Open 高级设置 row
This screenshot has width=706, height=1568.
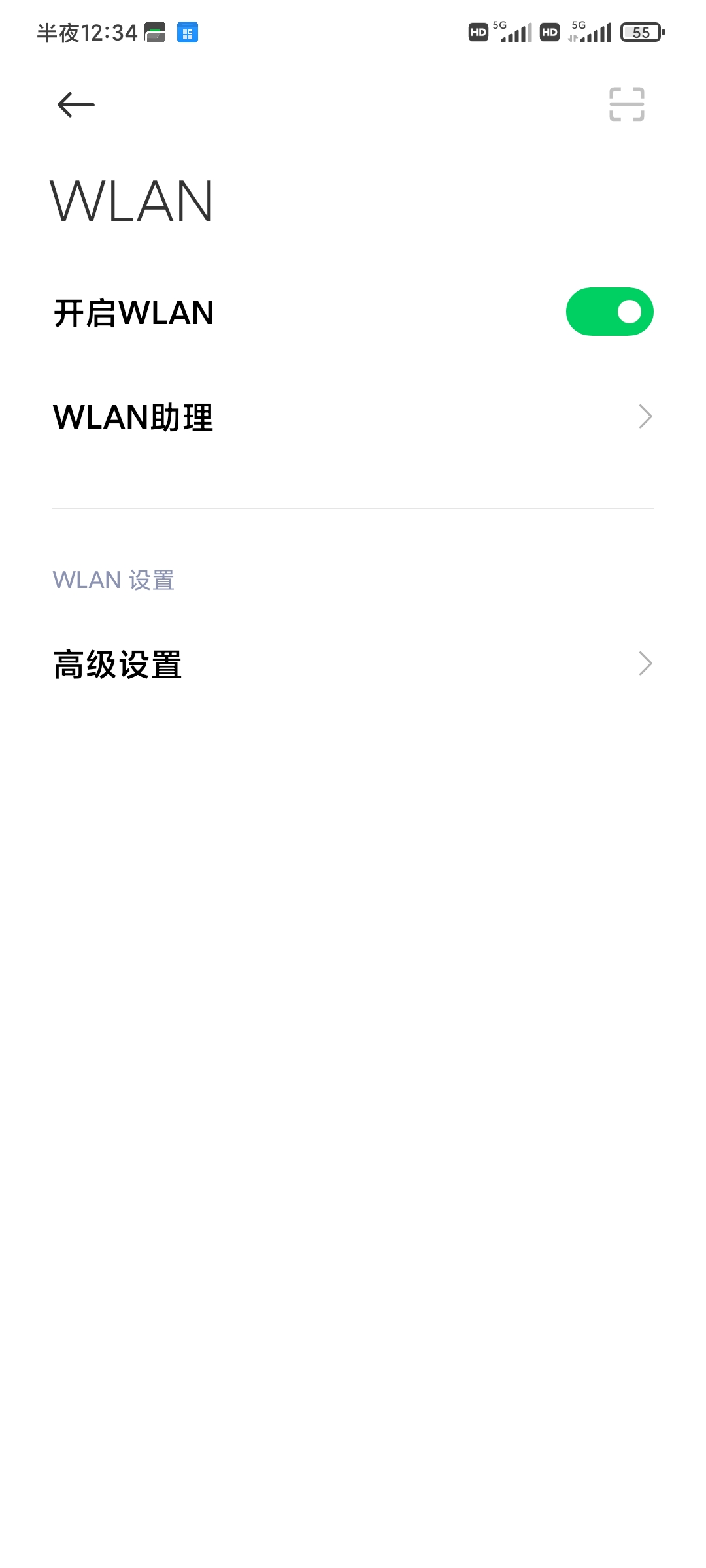(x=353, y=664)
